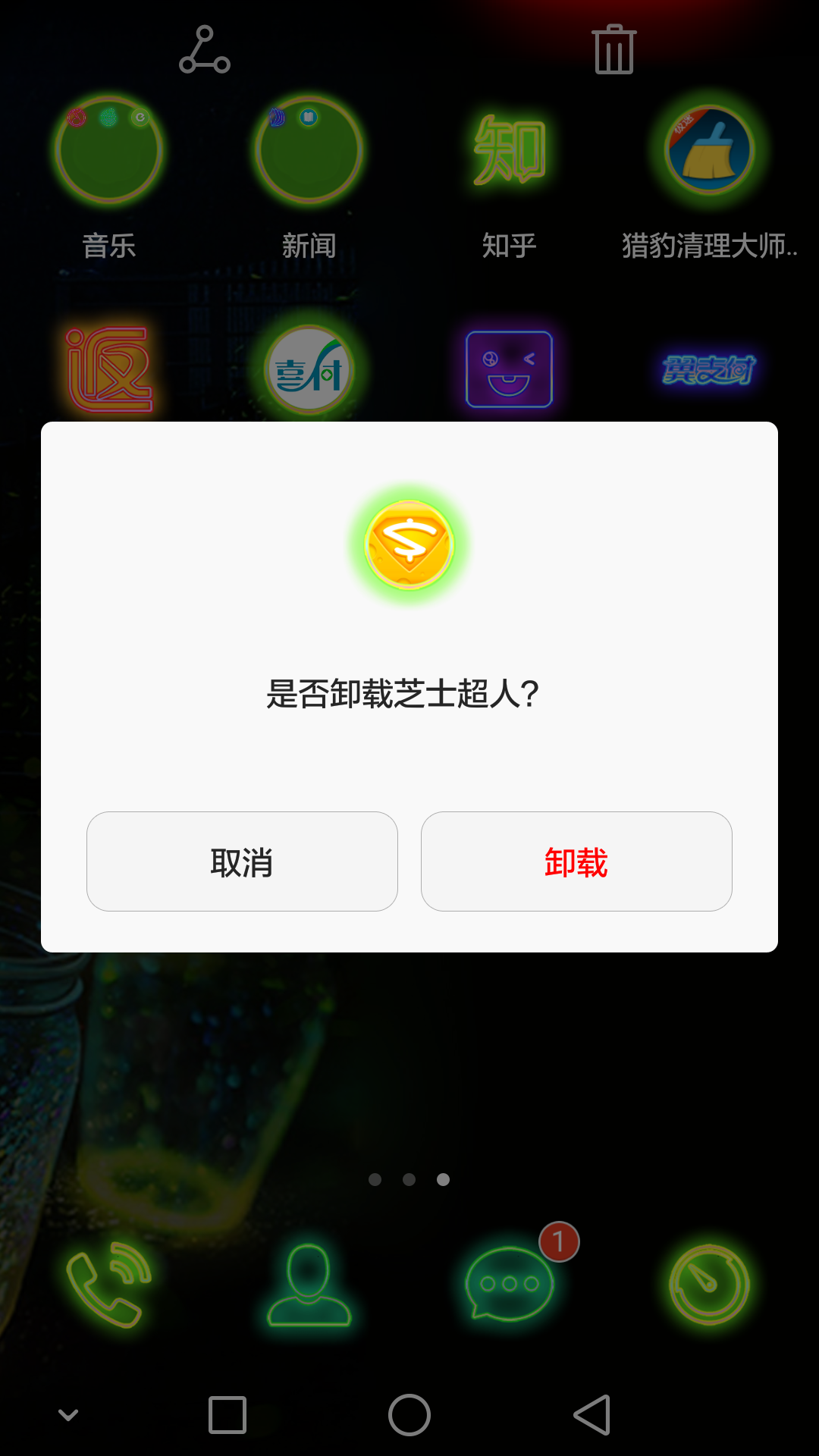Go to the home screen
Image resolution: width=819 pixels, height=1456 pixels.
[409, 1415]
